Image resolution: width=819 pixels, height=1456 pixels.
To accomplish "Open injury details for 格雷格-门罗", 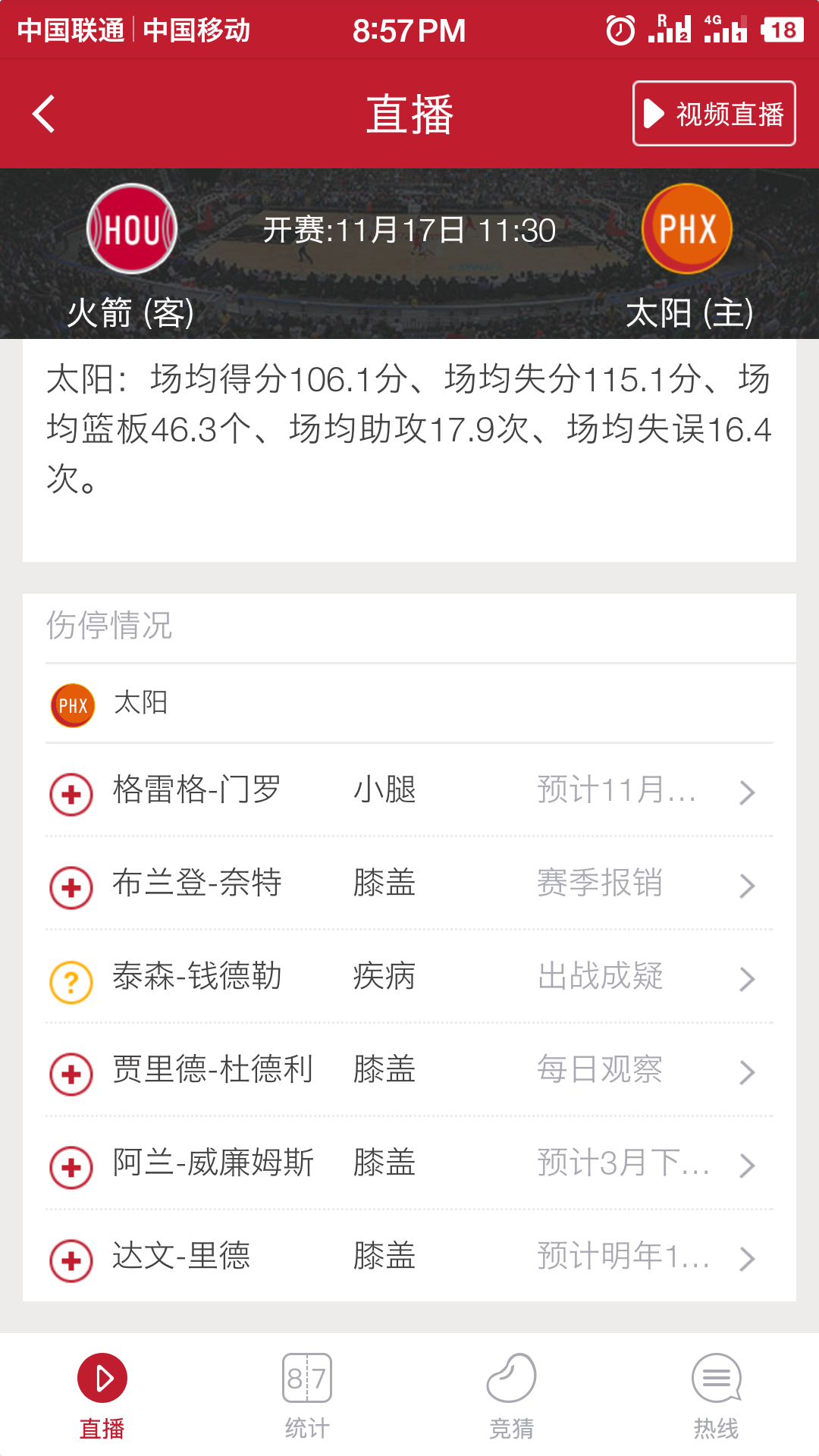I will click(409, 791).
